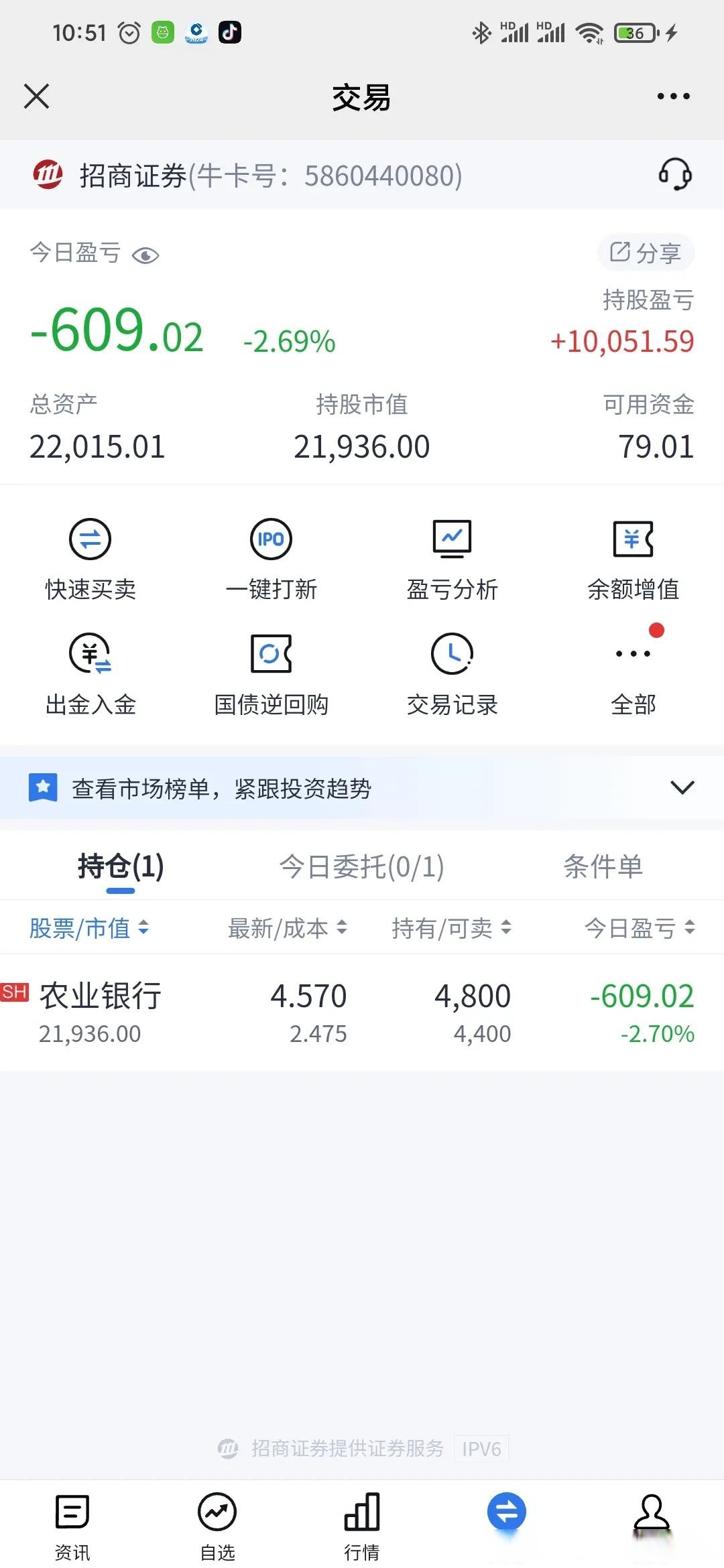Open 盈亏分析 profit analysis
The height and width of the screenshot is (1568, 724).
(452, 556)
